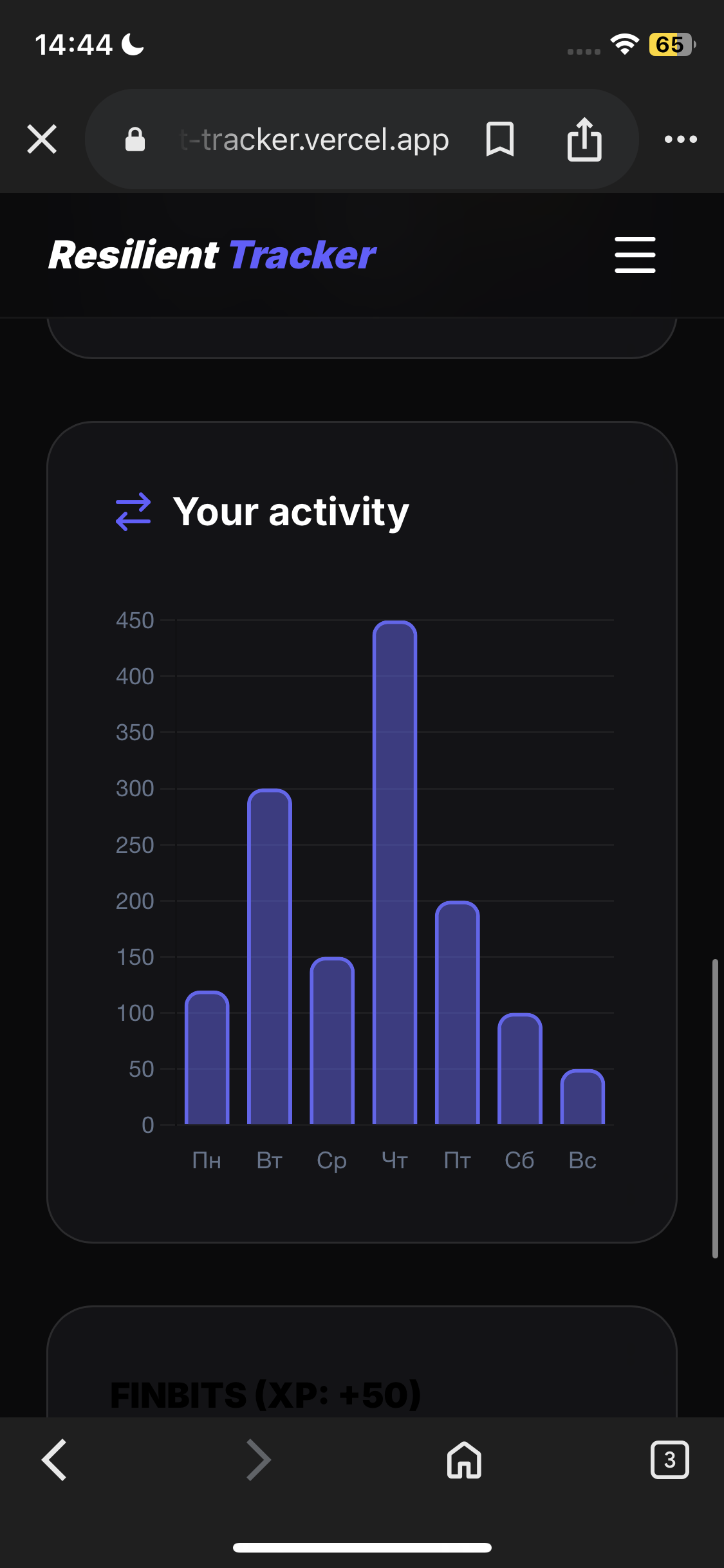Share the page link
This screenshot has height=1568, width=724.
584,139
